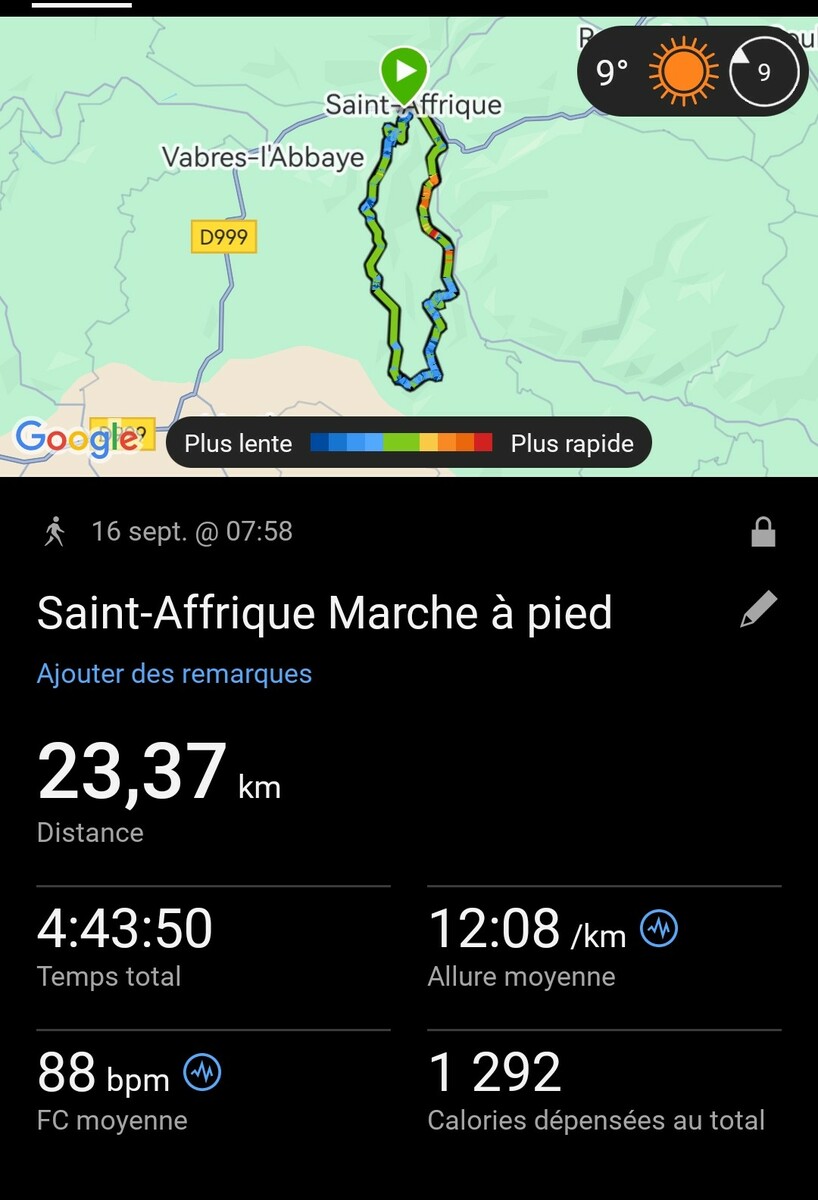Tap the Ajouter des remarques link

coord(174,673)
